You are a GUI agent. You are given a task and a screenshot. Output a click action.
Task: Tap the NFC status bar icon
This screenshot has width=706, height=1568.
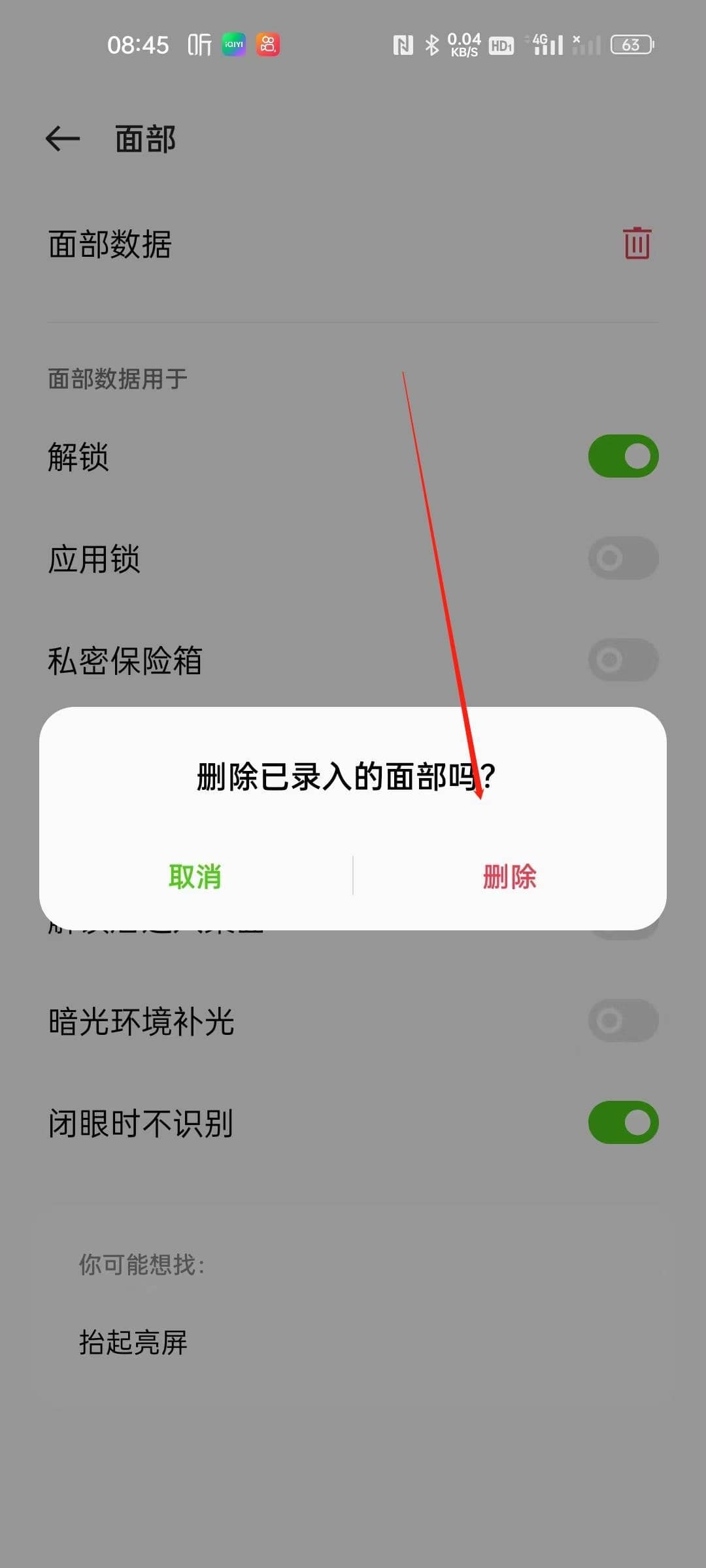click(x=403, y=44)
